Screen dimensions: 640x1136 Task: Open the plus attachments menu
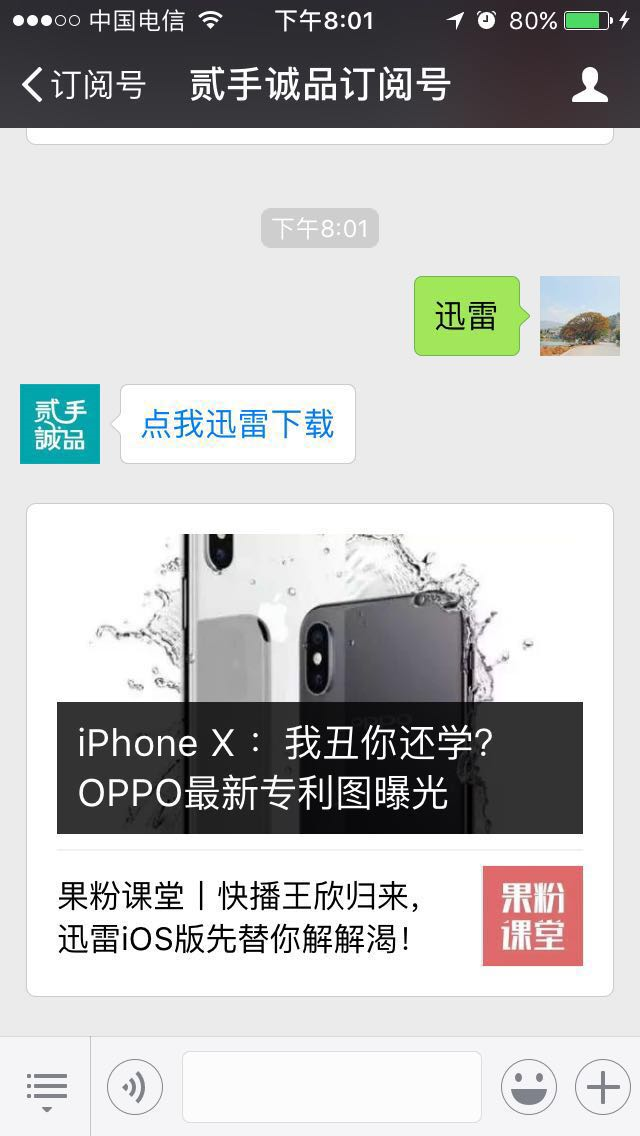(x=602, y=1087)
